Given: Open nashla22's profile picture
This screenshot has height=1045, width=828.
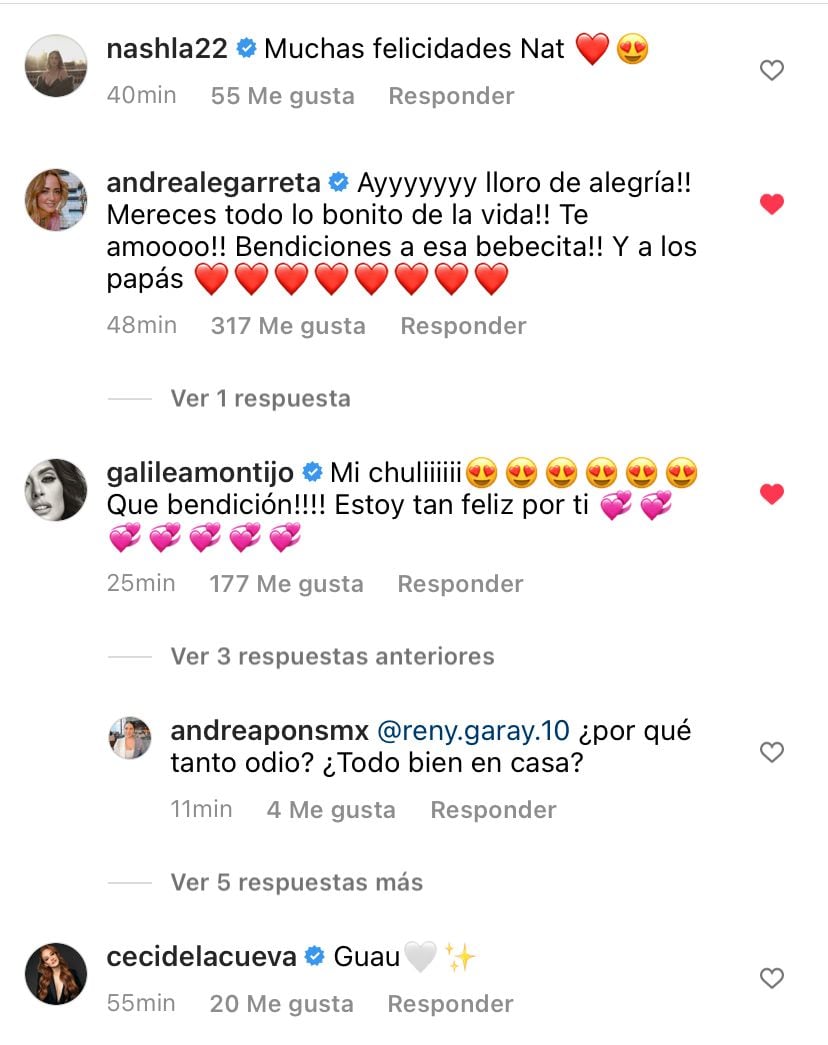Looking at the screenshot, I should click(56, 66).
